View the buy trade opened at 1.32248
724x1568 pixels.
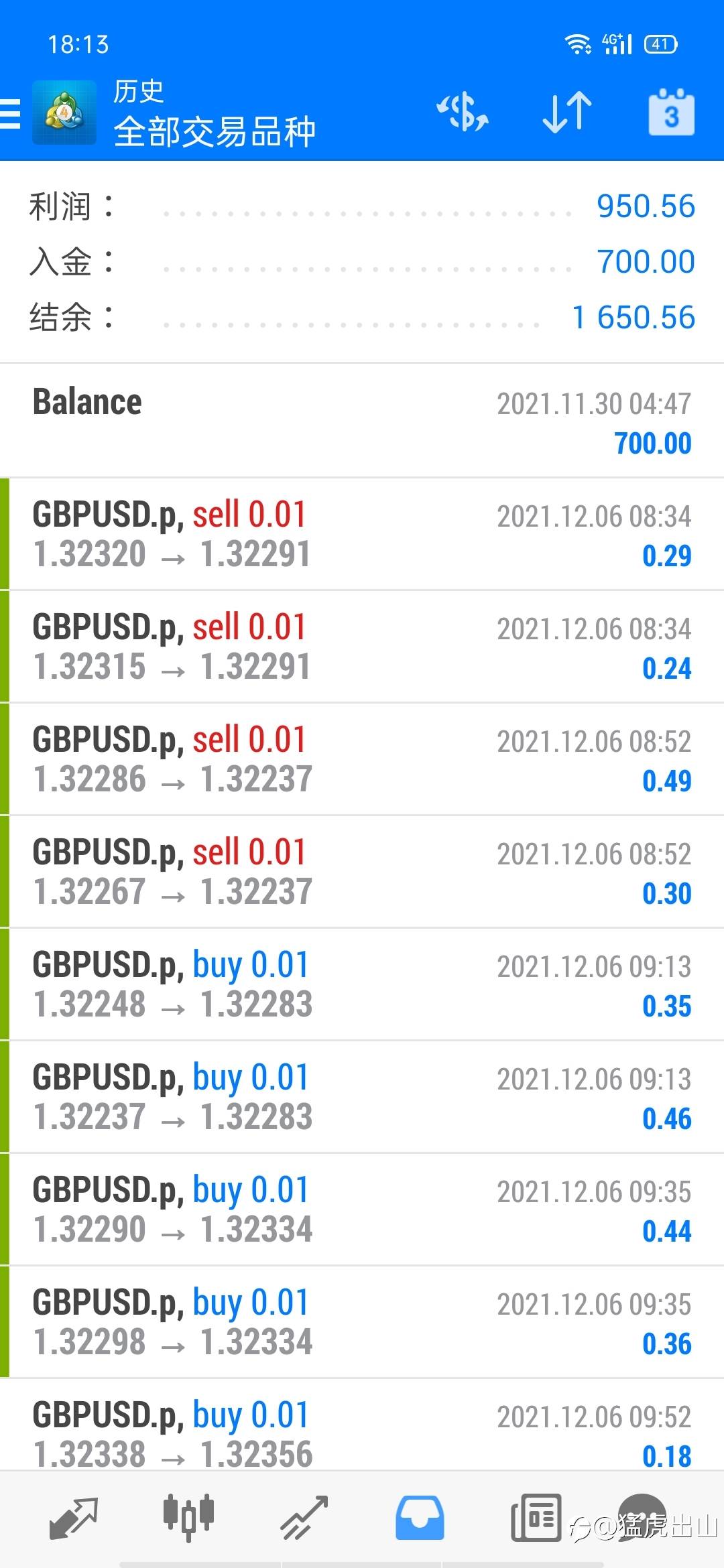pyautogui.click(x=362, y=984)
